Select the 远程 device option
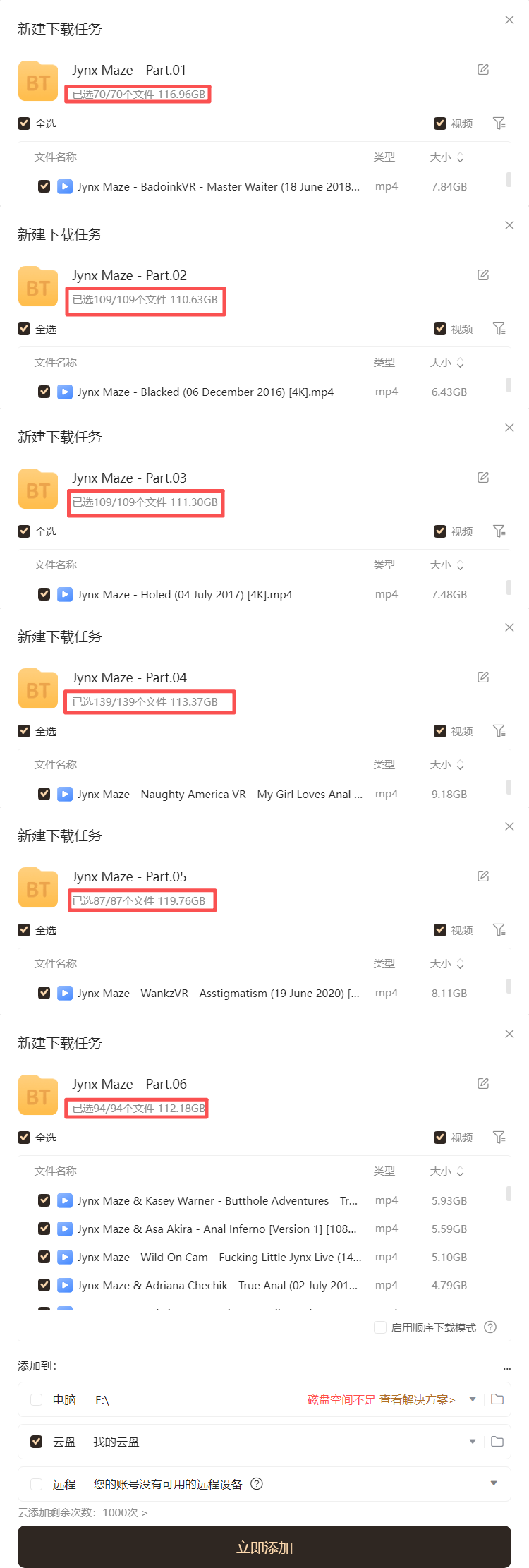 coord(37,1484)
